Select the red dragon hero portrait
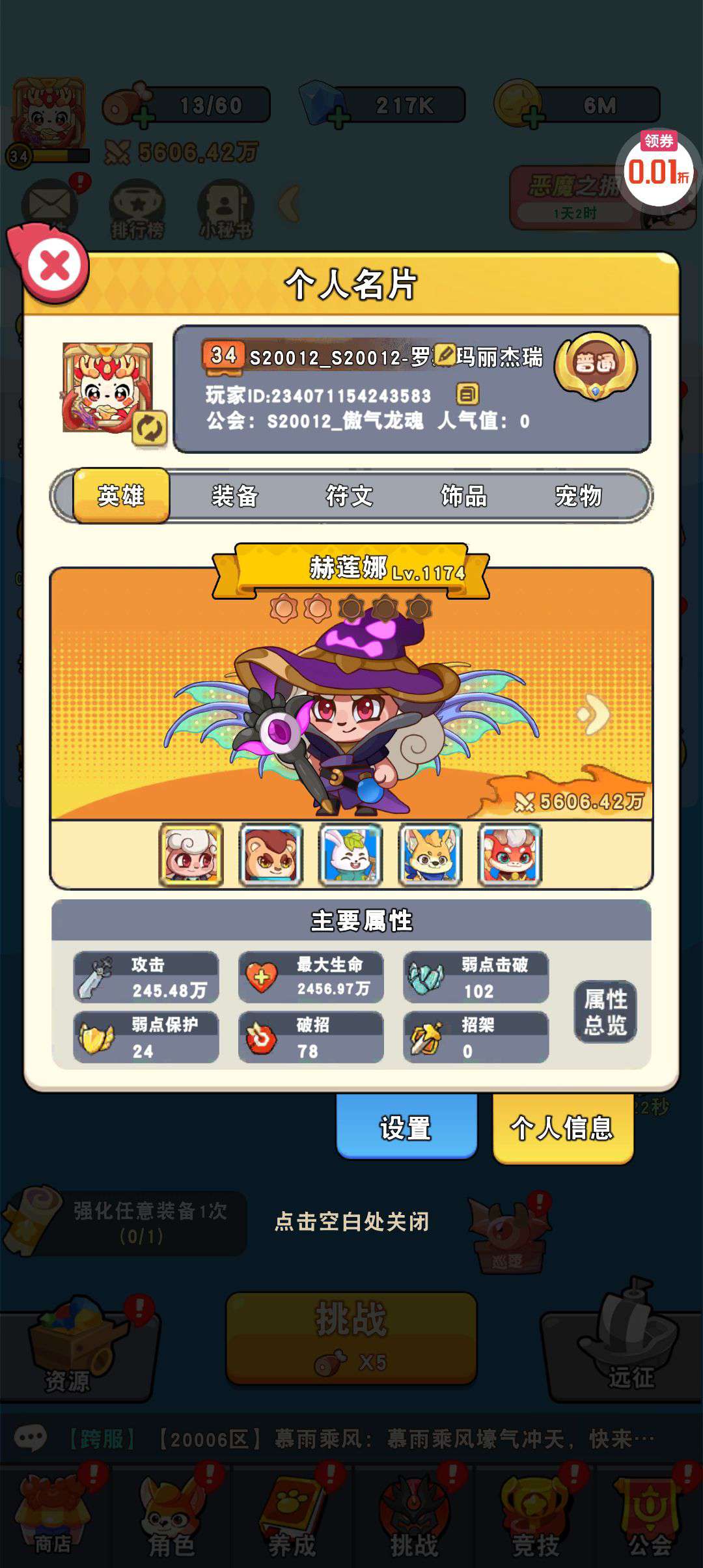The height and width of the screenshot is (1568, 703). 510,855
